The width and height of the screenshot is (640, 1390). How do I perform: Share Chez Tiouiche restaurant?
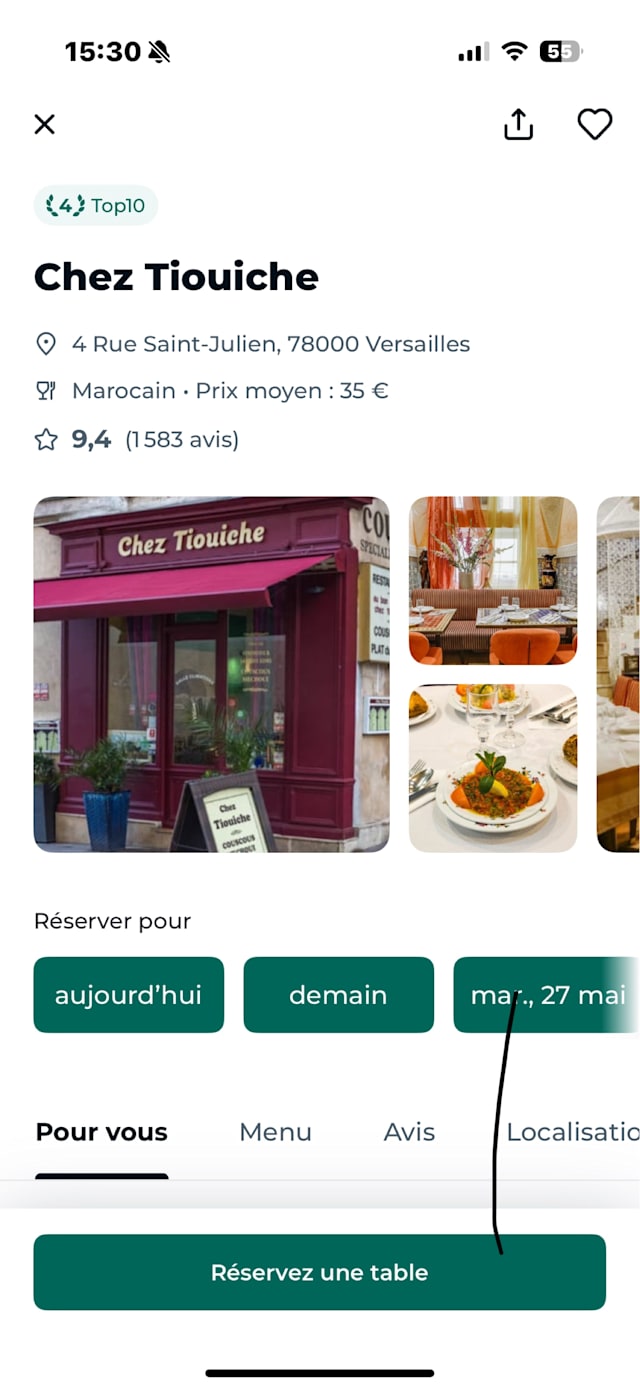[x=518, y=124]
